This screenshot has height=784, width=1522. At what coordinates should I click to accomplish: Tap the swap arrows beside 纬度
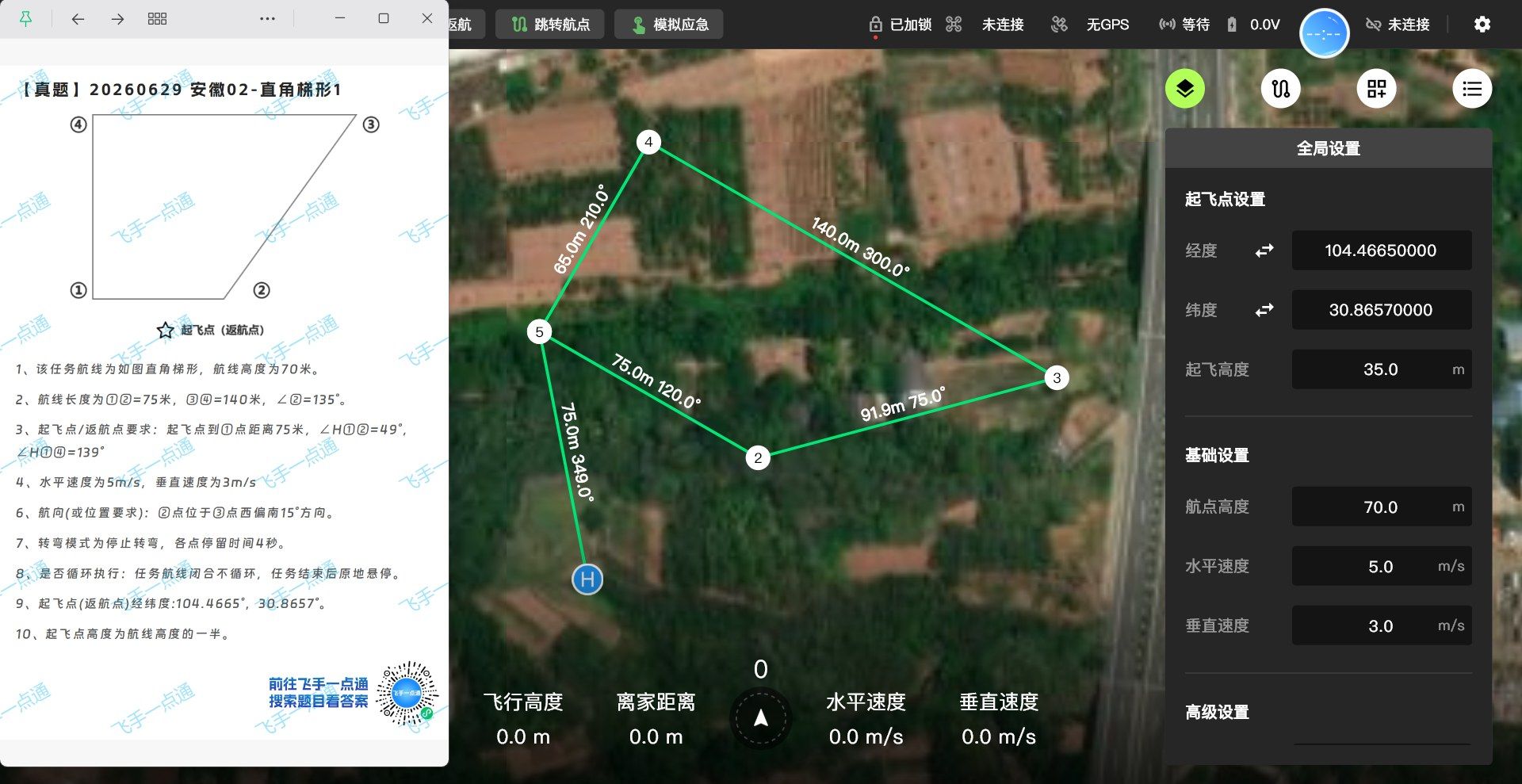click(x=1264, y=310)
